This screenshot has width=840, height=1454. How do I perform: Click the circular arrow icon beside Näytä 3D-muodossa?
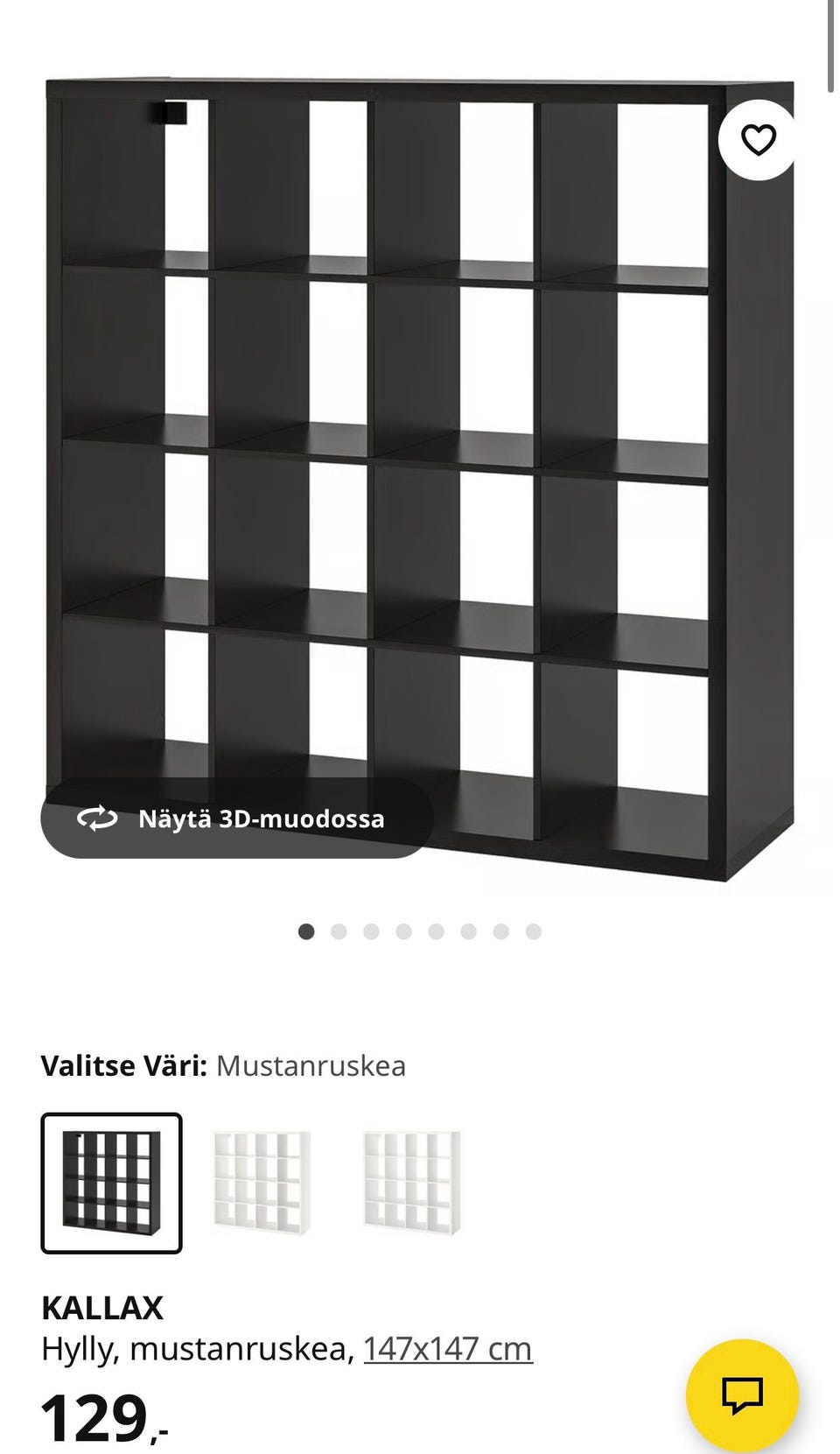99,820
